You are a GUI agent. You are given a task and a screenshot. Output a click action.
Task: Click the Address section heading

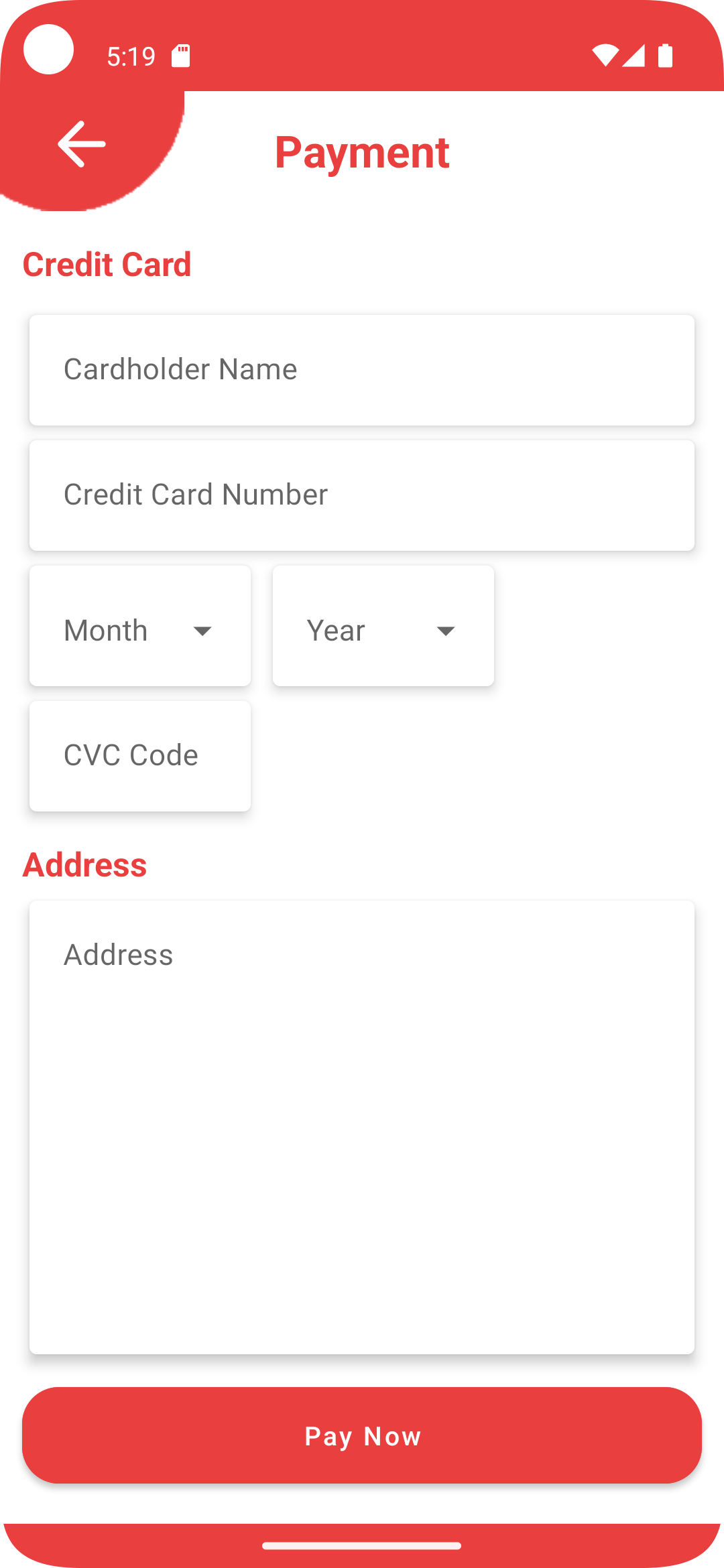(85, 864)
